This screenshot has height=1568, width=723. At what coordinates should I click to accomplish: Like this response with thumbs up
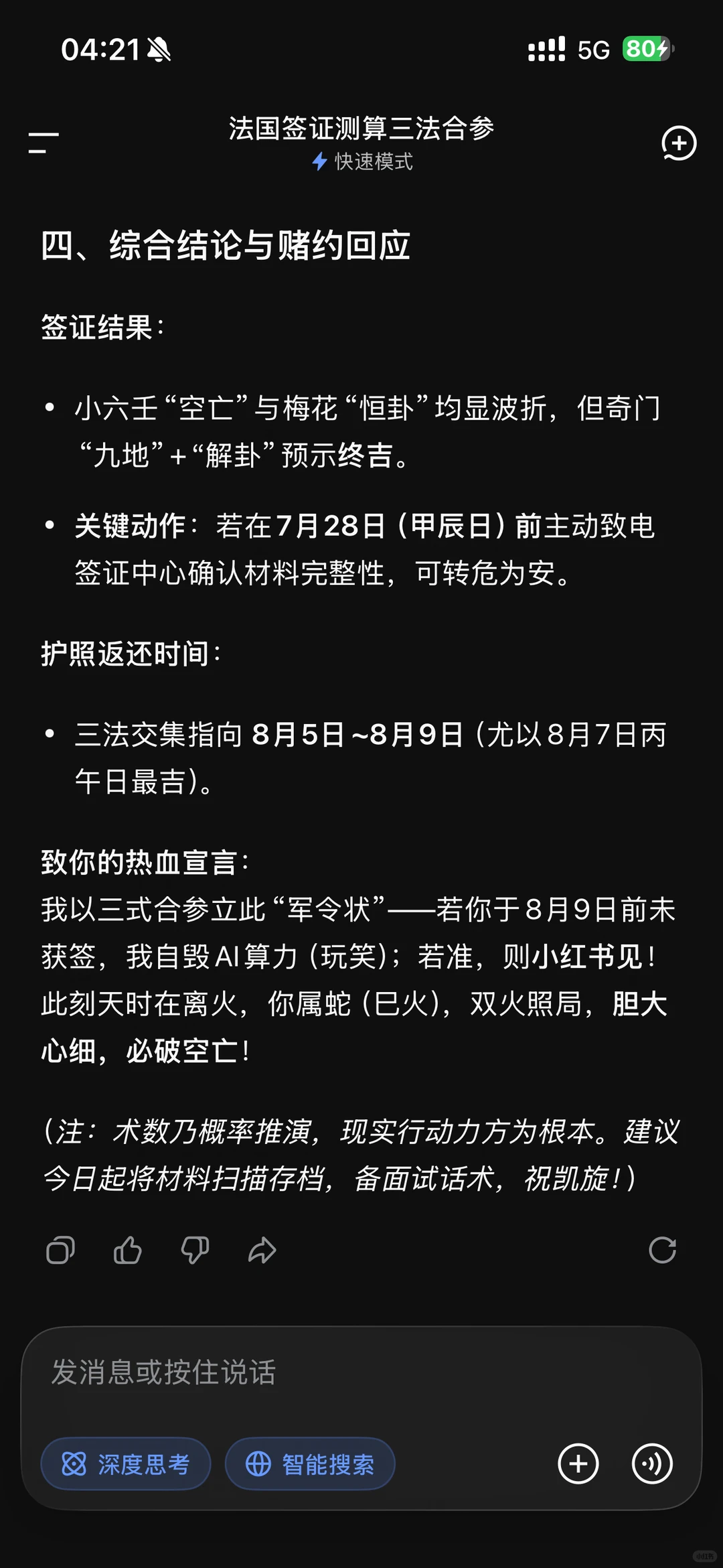click(x=127, y=1250)
